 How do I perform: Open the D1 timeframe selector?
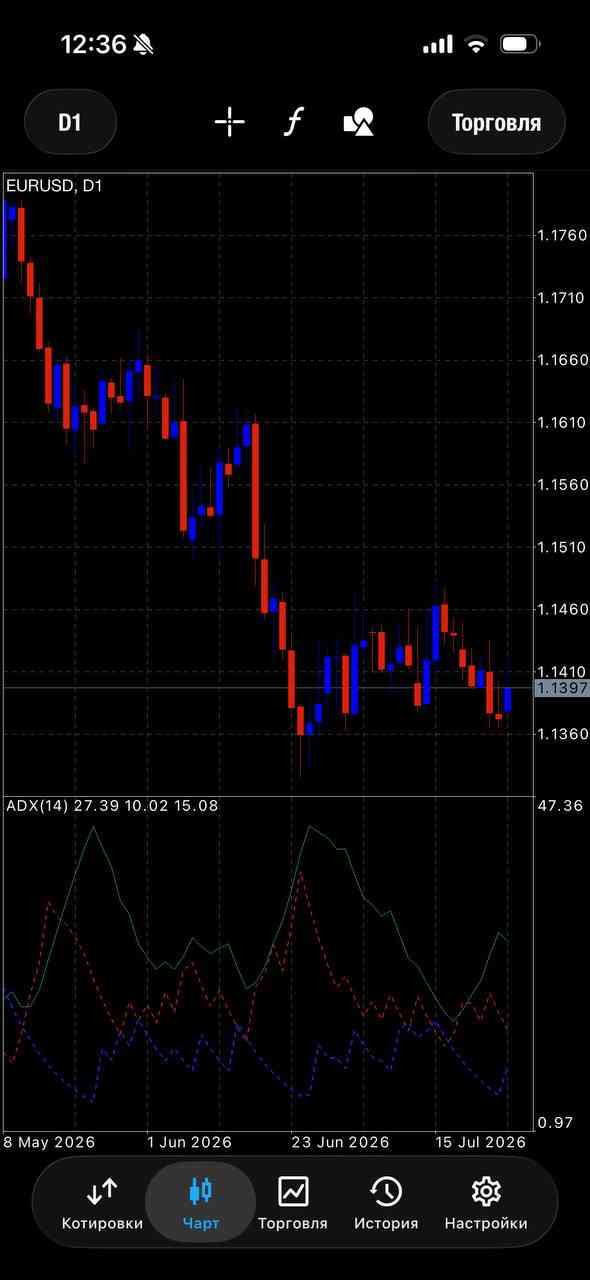[70, 122]
